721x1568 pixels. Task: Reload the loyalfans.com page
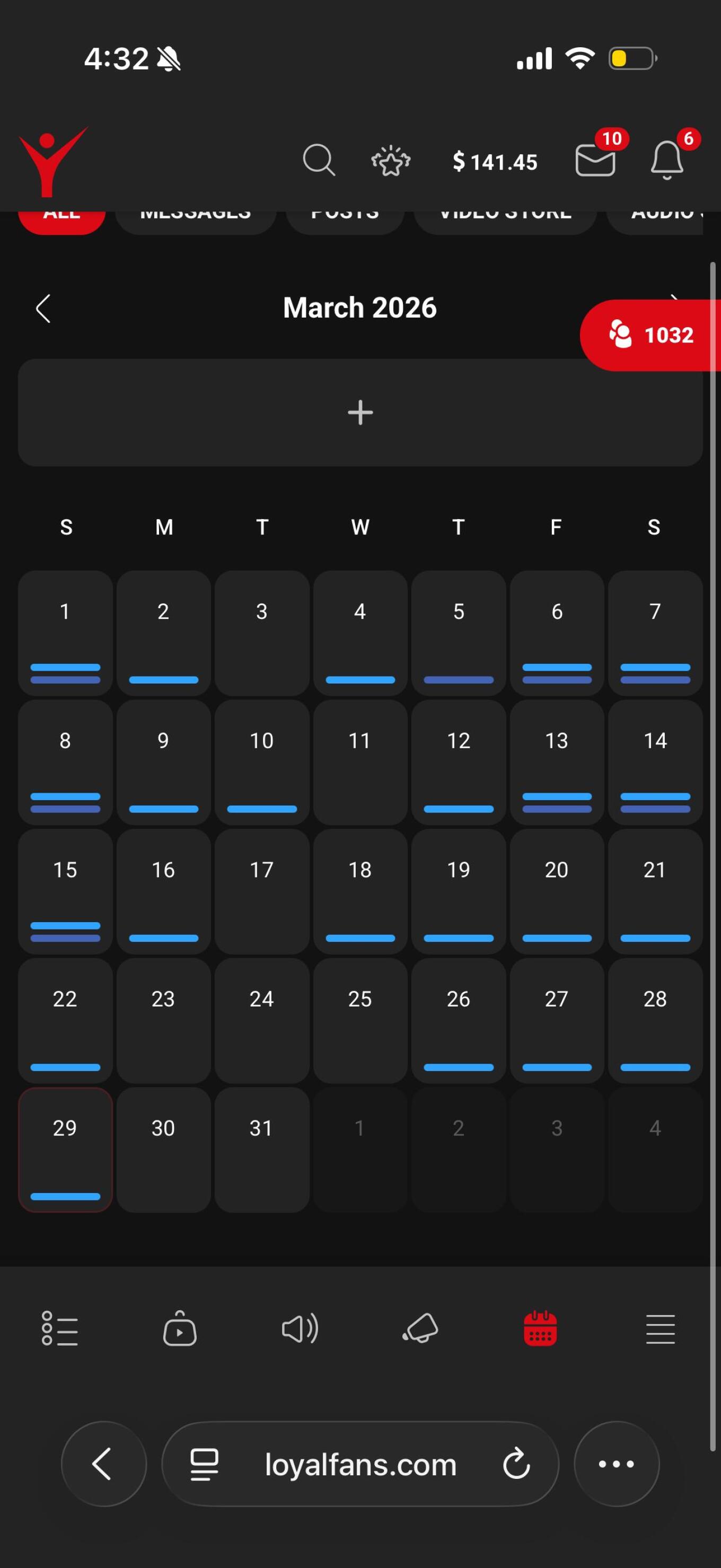click(516, 1465)
